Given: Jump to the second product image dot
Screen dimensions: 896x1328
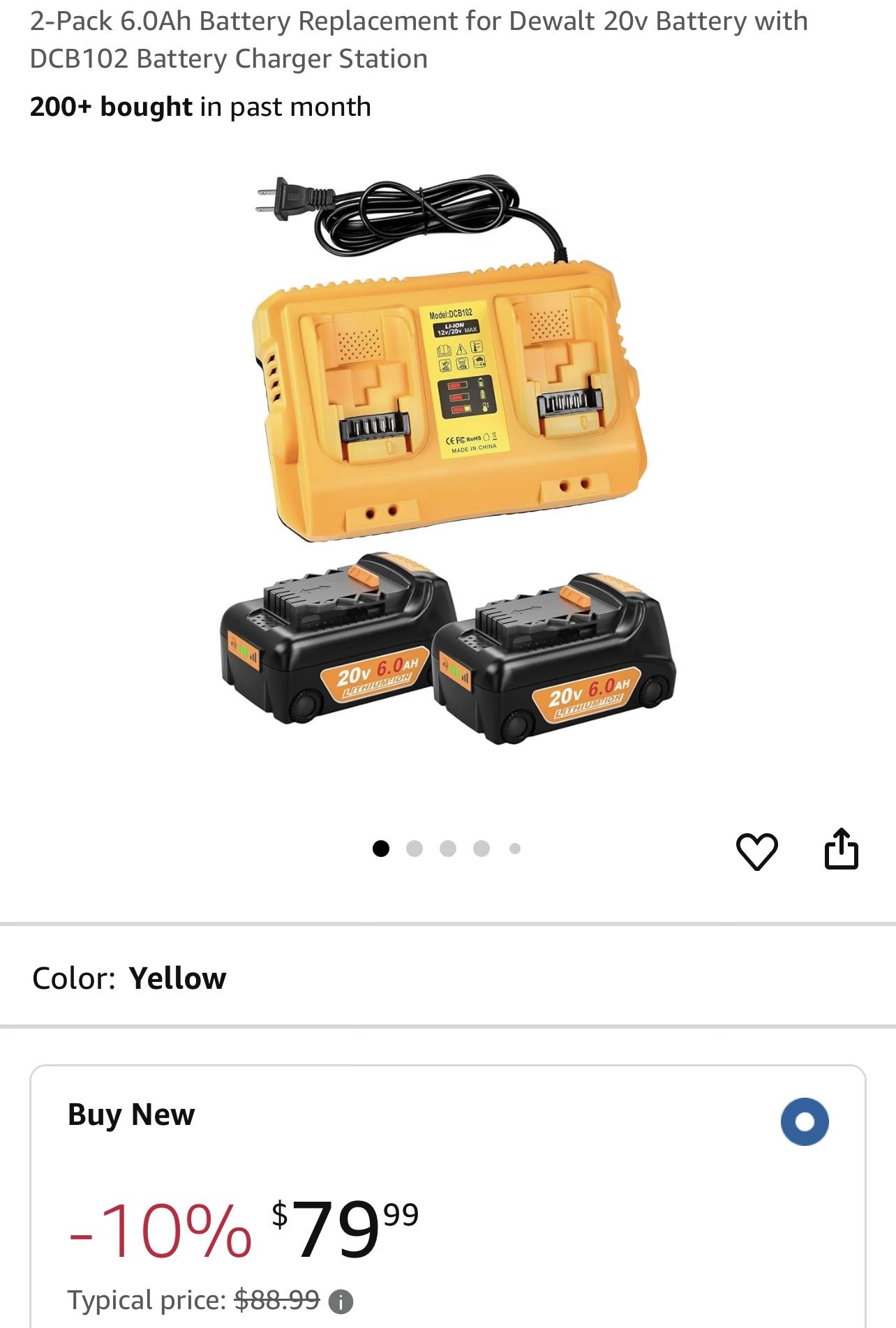Looking at the screenshot, I should (x=415, y=849).
